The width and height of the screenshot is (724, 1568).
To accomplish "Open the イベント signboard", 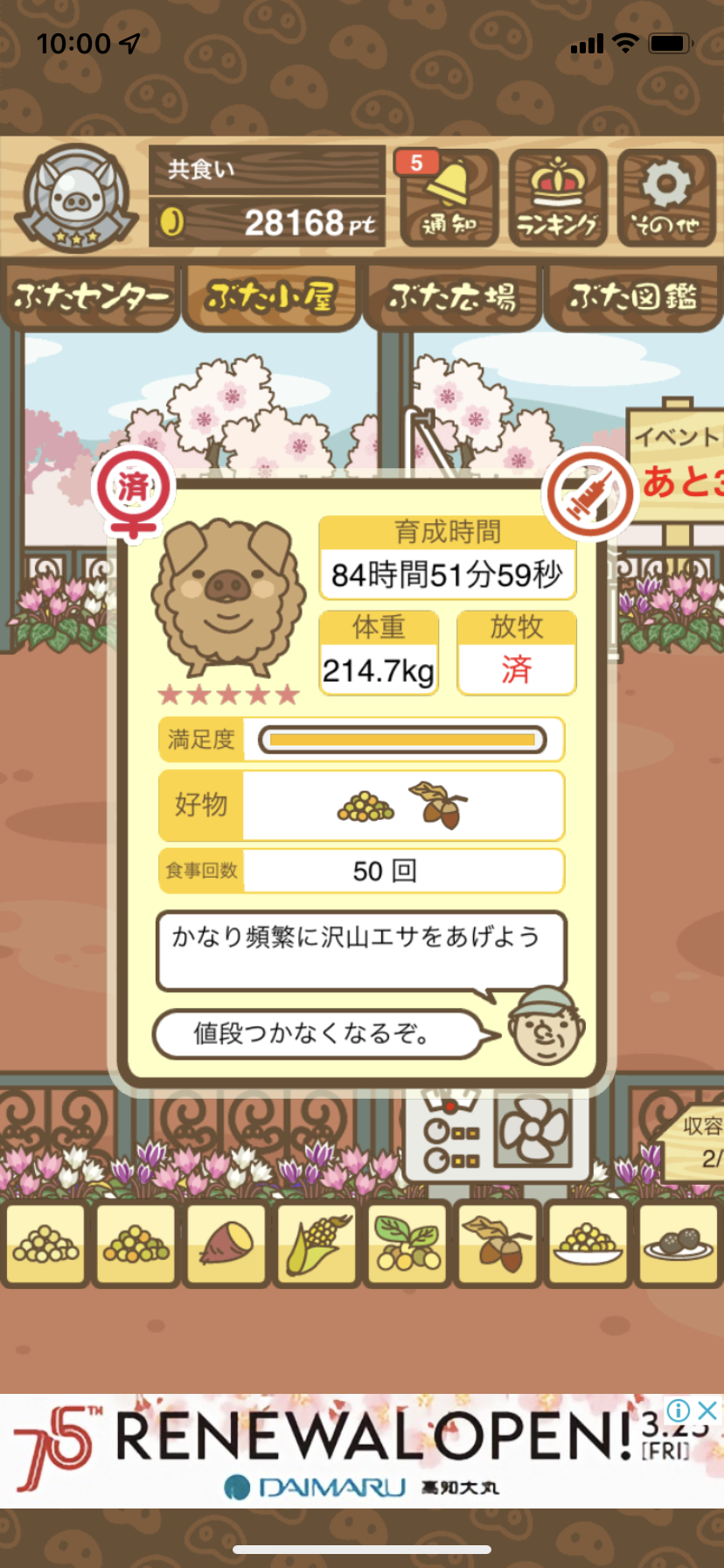I will click(677, 465).
